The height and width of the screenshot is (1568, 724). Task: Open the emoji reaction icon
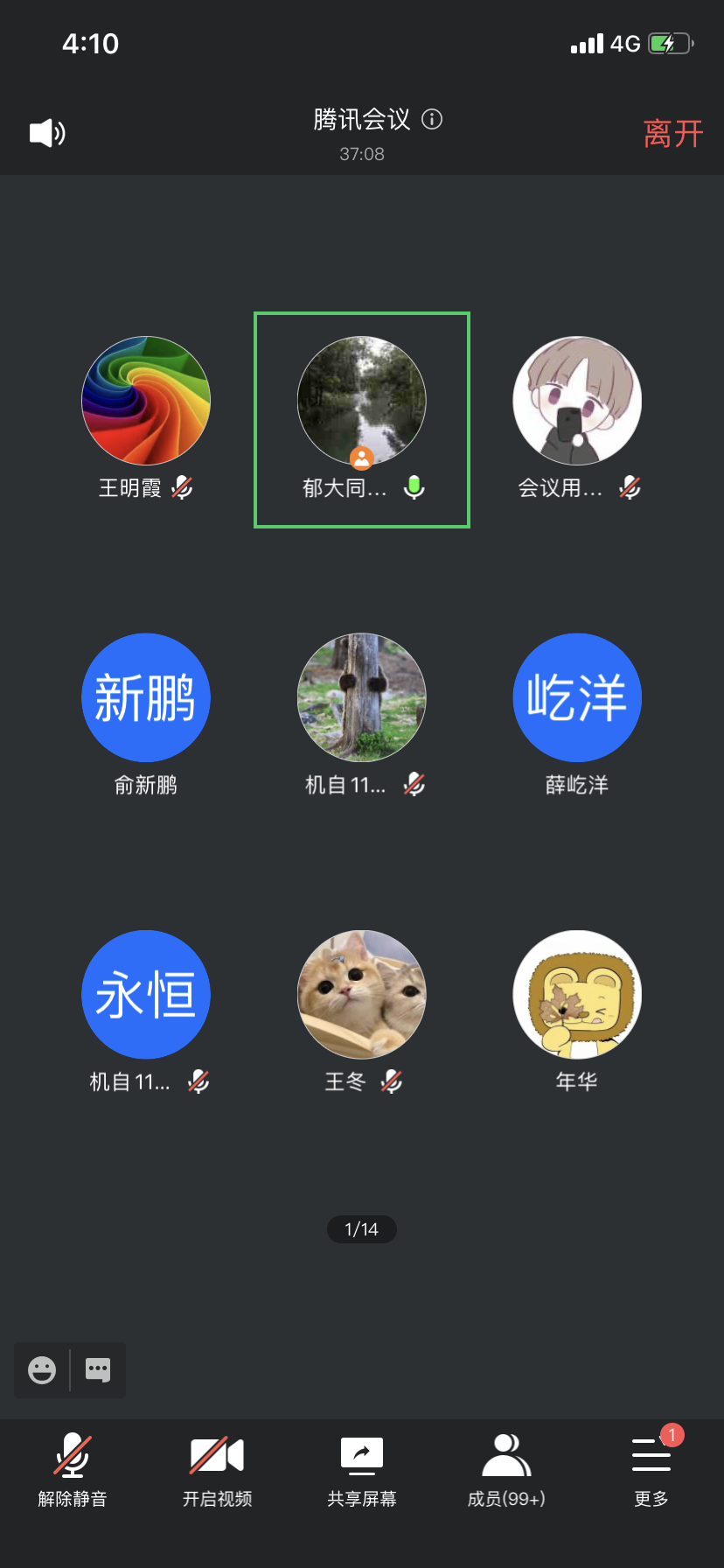click(42, 1369)
